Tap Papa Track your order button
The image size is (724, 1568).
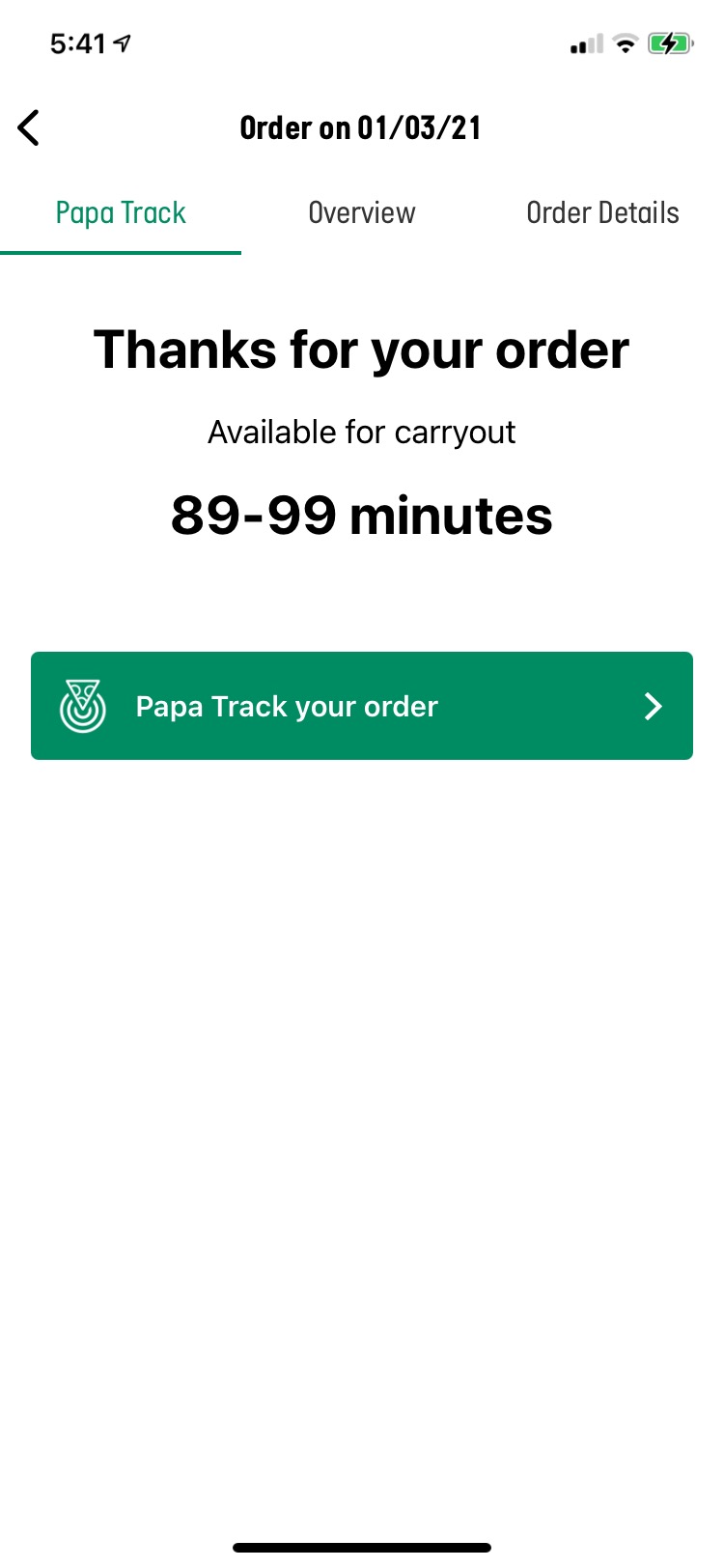tap(362, 706)
